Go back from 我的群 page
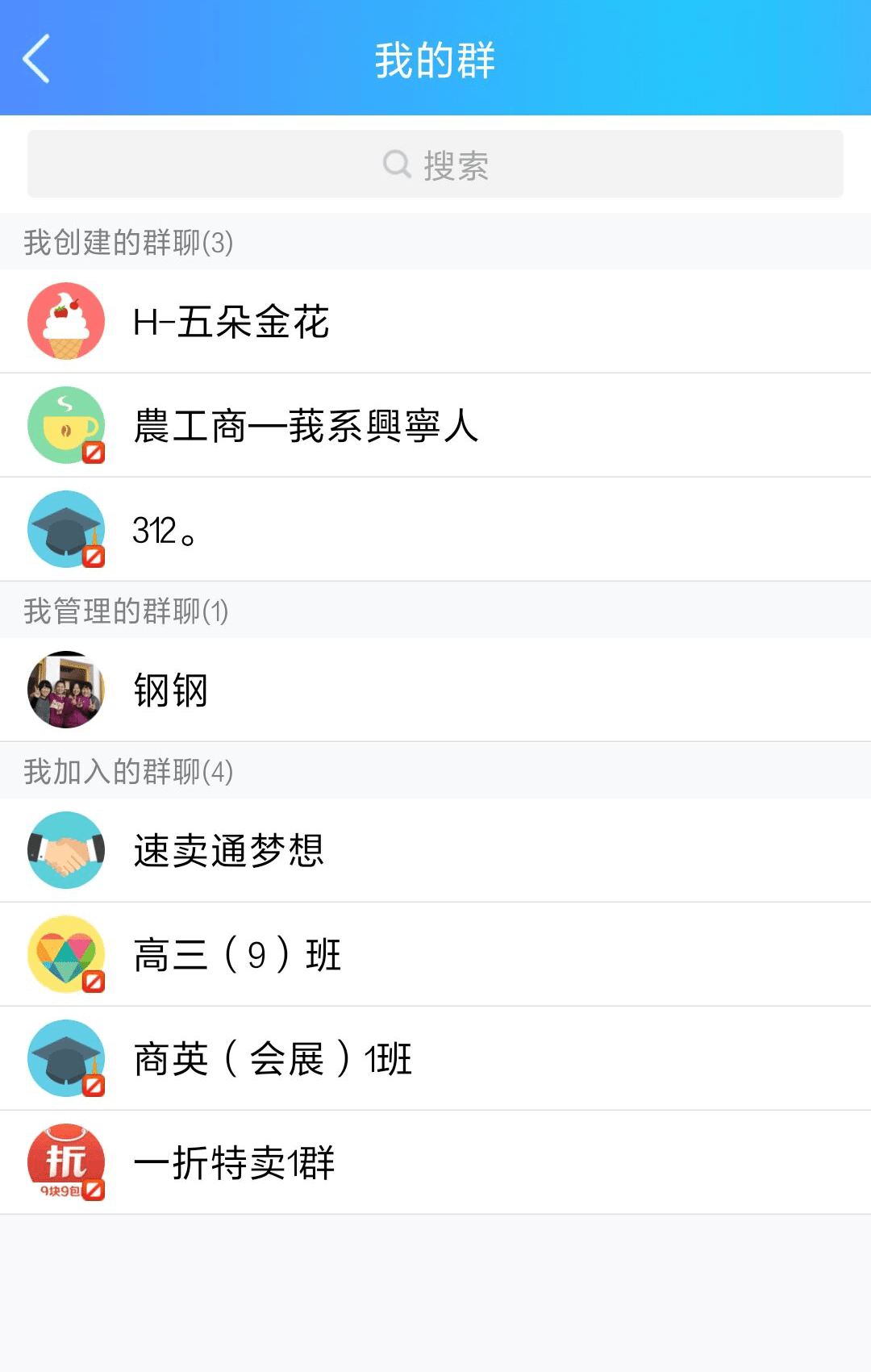This screenshot has height=1372, width=871. [x=36, y=58]
